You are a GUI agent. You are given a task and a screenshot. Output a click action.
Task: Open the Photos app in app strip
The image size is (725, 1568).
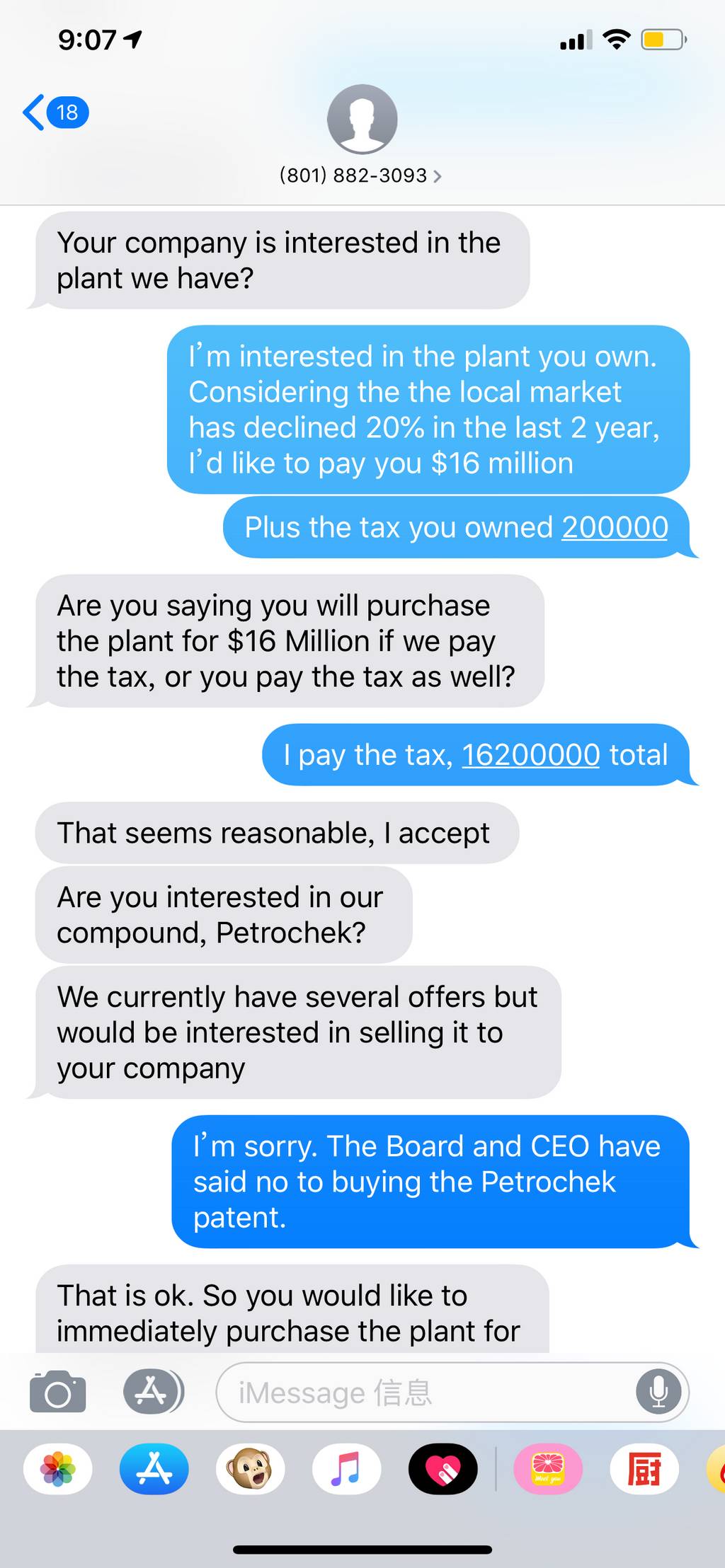coord(58,1469)
